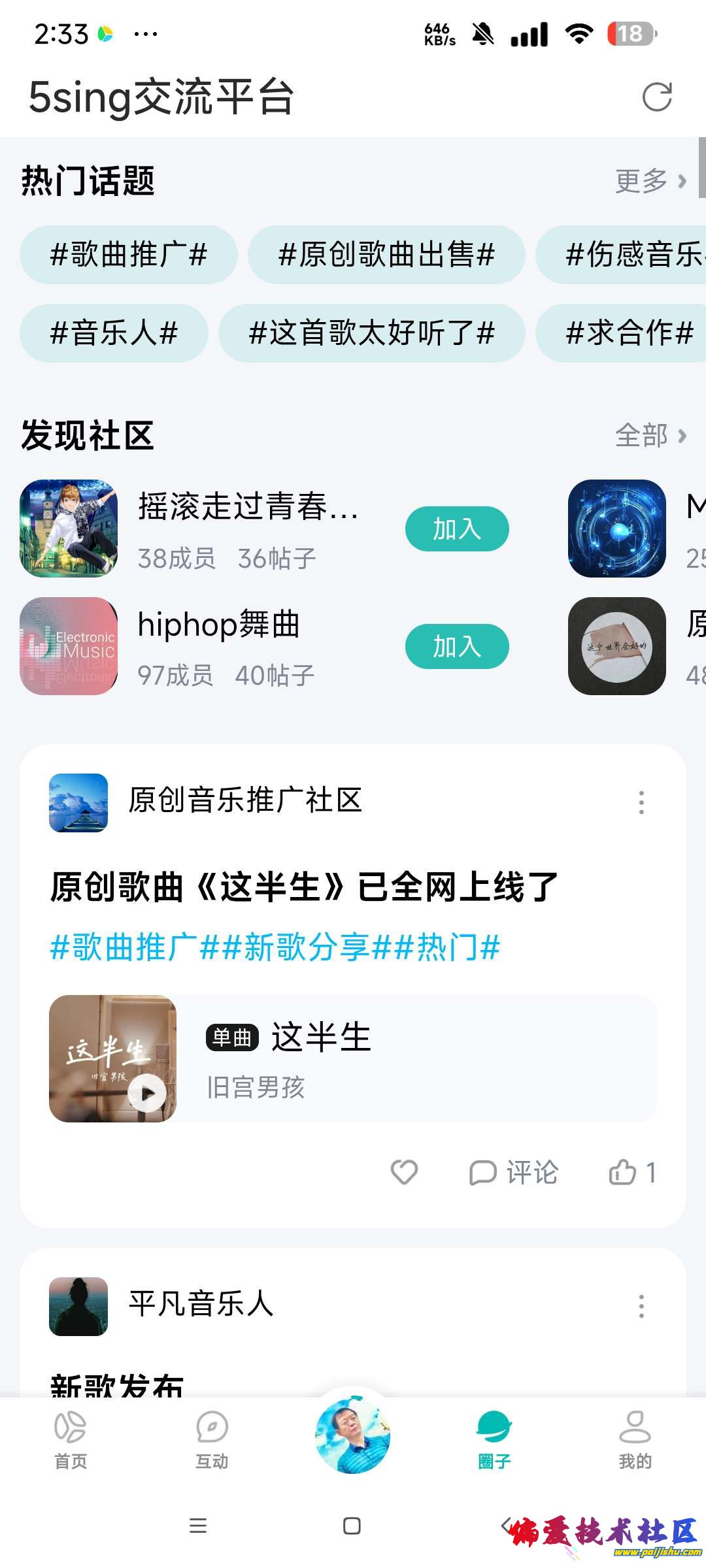
Task: View the #这首歌太好听了# topic
Action: coord(371,333)
